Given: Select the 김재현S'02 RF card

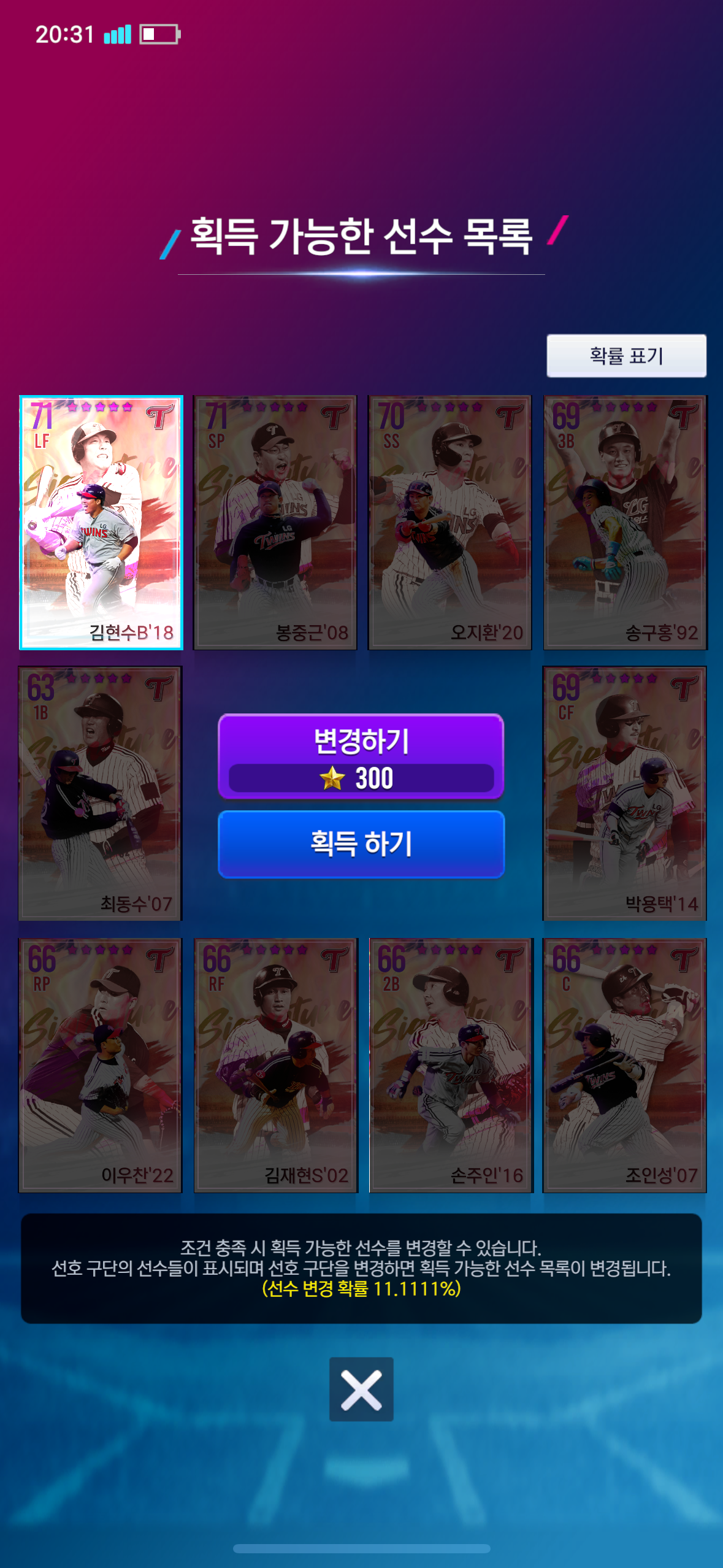Looking at the screenshot, I should pyautogui.click(x=275, y=1065).
